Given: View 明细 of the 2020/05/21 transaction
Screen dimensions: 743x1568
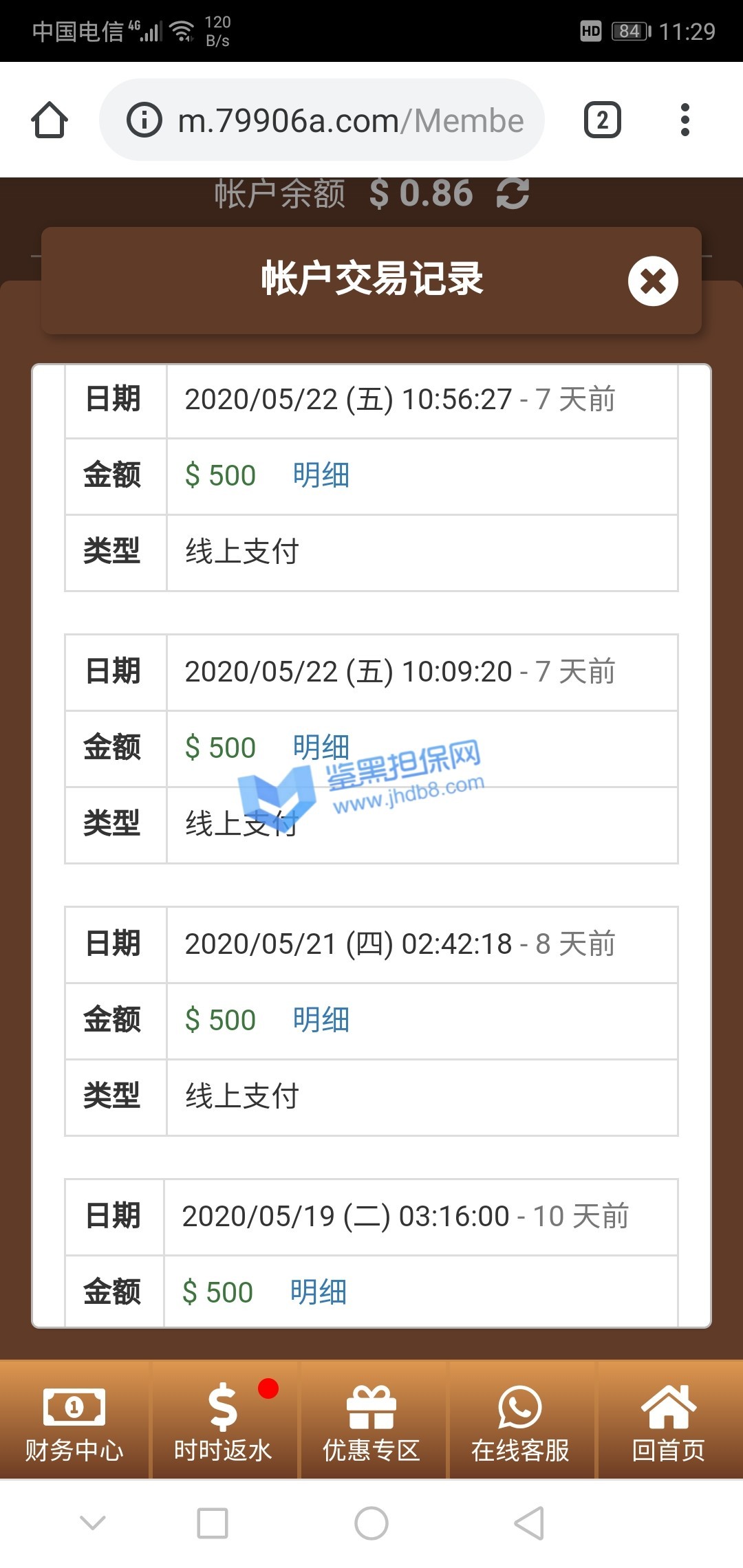Looking at the screenshot, I should (x=321, y=1020).
